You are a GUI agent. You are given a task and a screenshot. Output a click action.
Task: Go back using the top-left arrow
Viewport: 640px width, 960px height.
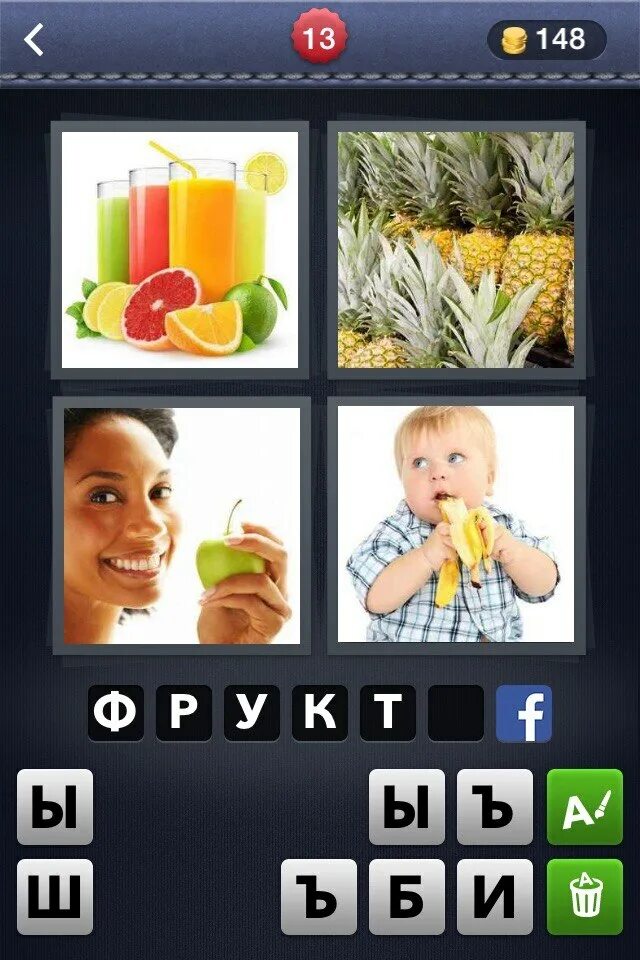coord(35,40)
